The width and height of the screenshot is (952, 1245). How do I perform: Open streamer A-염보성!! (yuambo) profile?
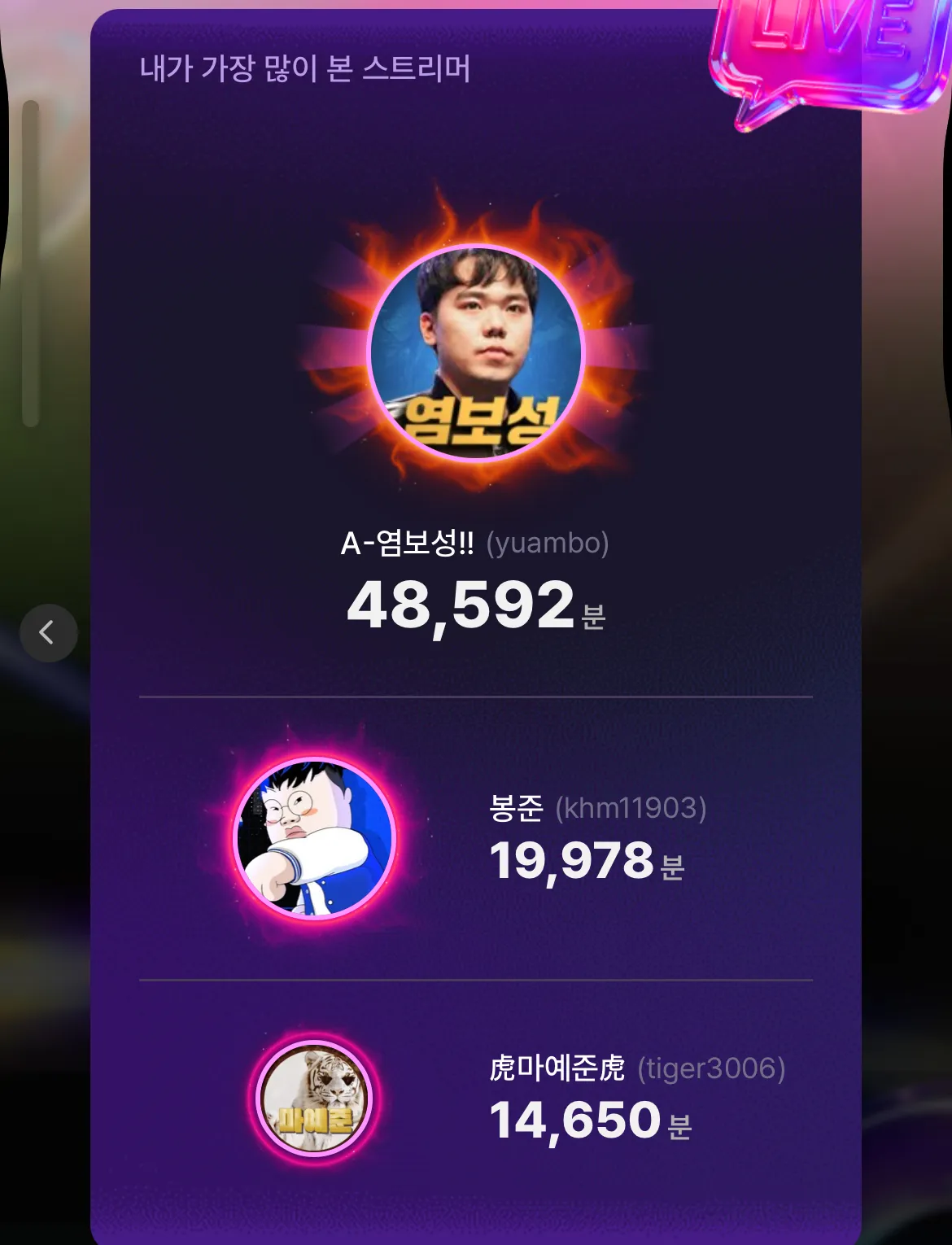click(x=476, y=354)
